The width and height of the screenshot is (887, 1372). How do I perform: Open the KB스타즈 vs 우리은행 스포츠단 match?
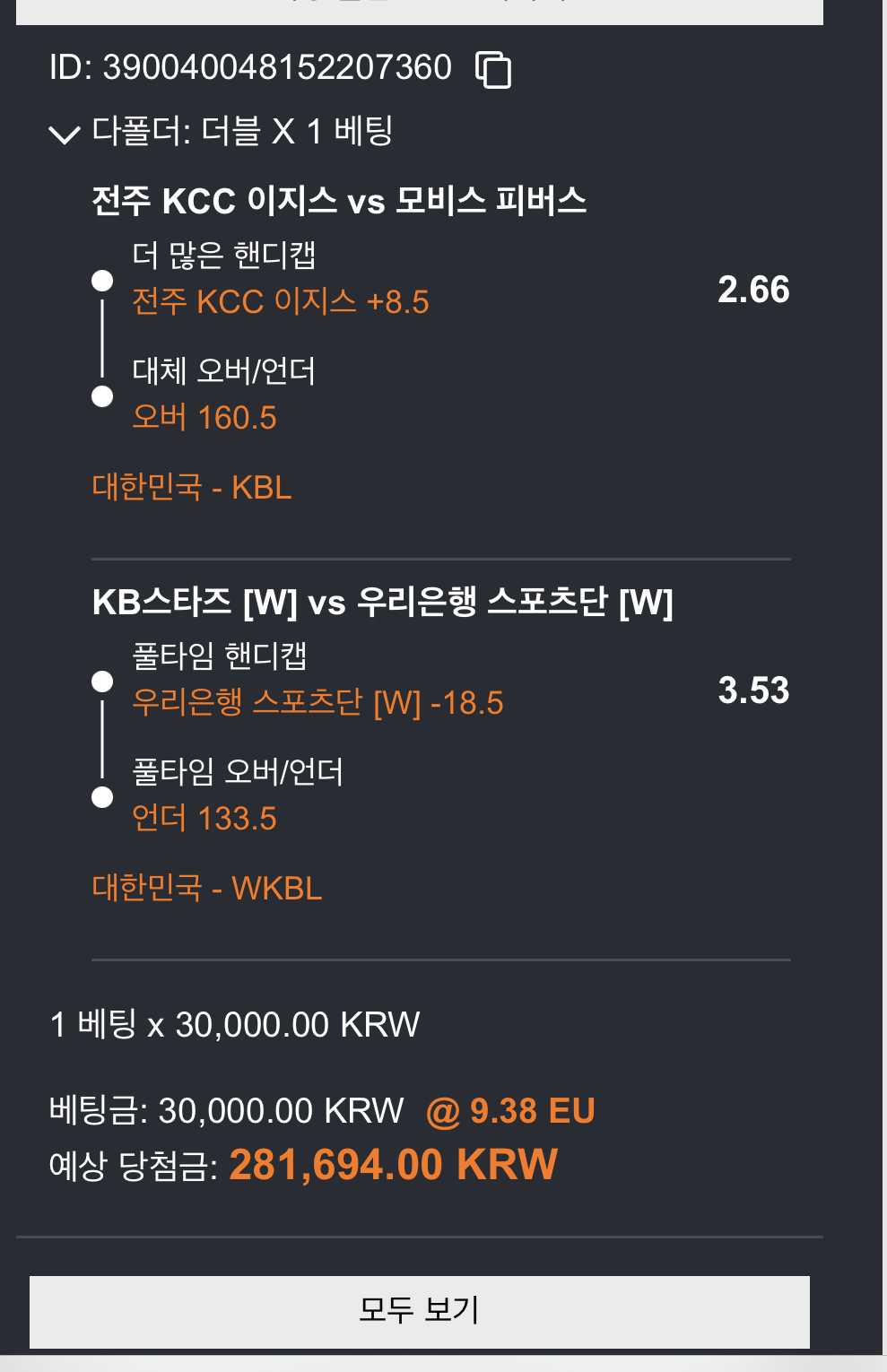click(x=383, y=602)
